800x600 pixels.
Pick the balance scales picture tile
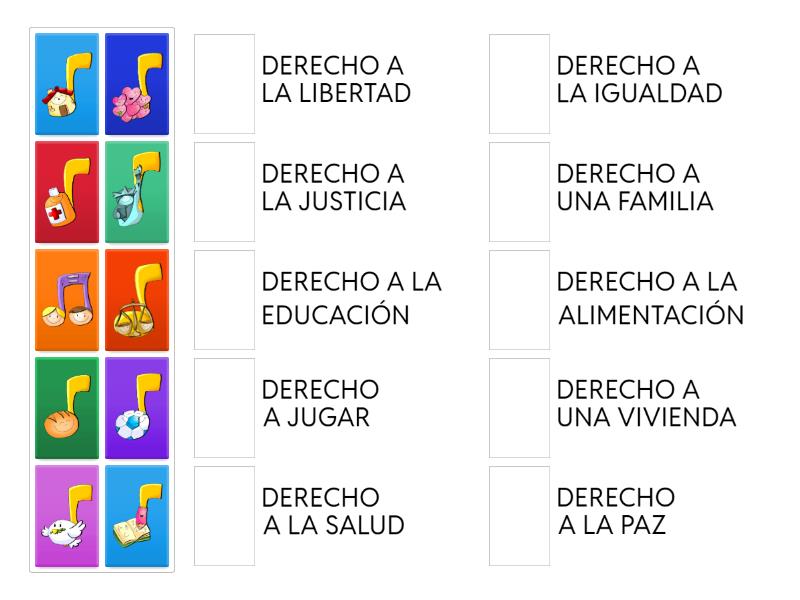[x=137, y=300]
